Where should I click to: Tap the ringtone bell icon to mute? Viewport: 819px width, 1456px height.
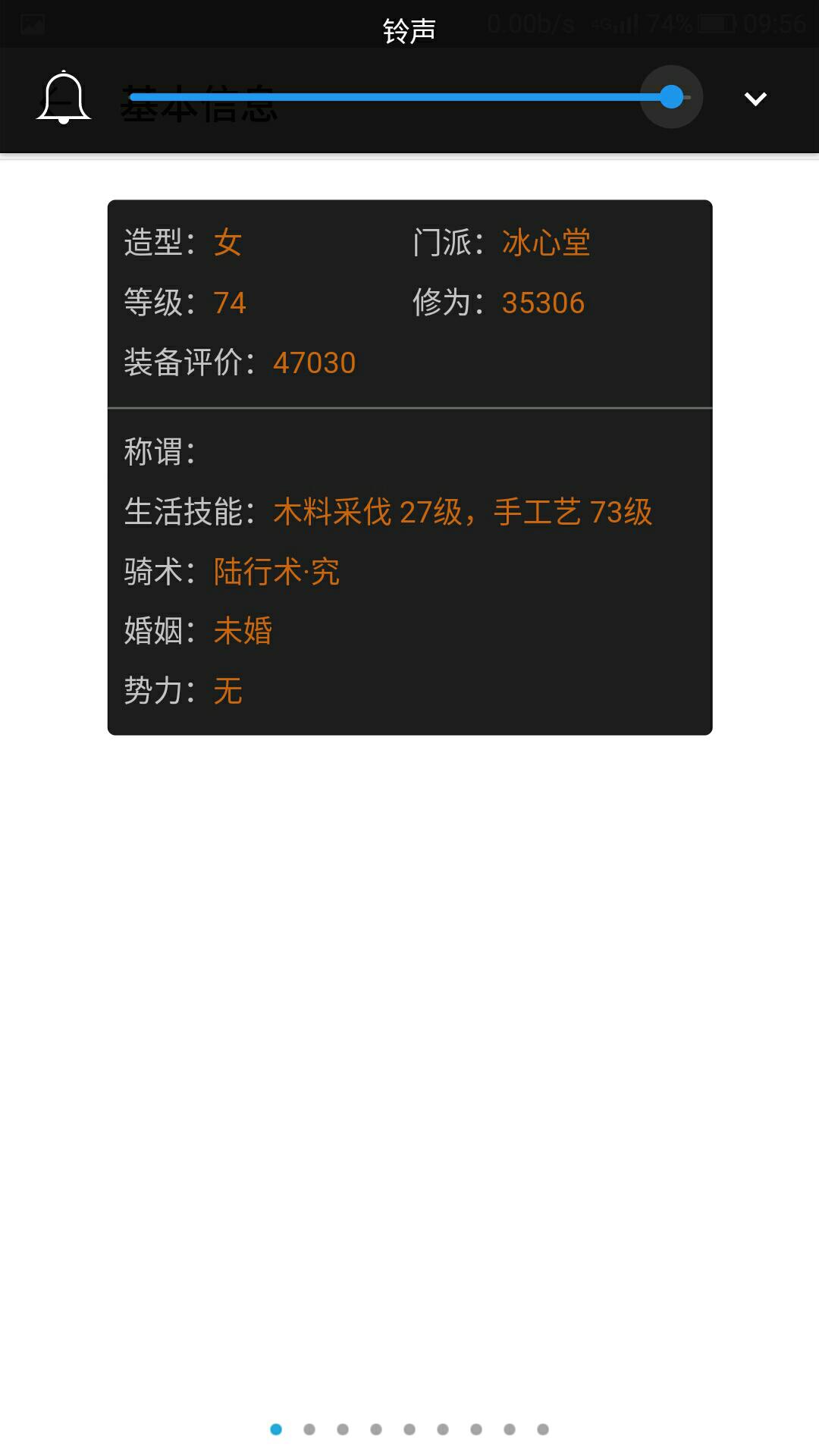tap(64, 98)
